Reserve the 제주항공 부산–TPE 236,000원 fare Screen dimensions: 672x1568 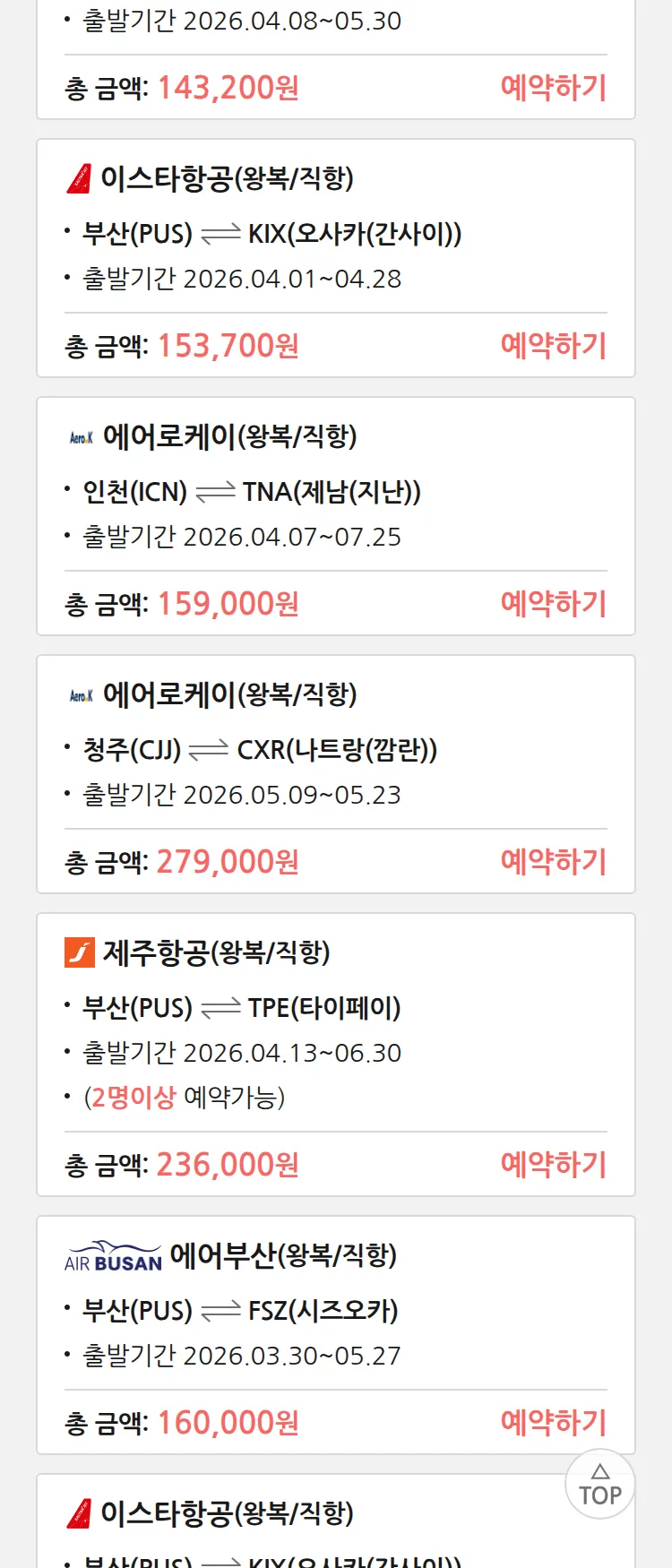553,1165
